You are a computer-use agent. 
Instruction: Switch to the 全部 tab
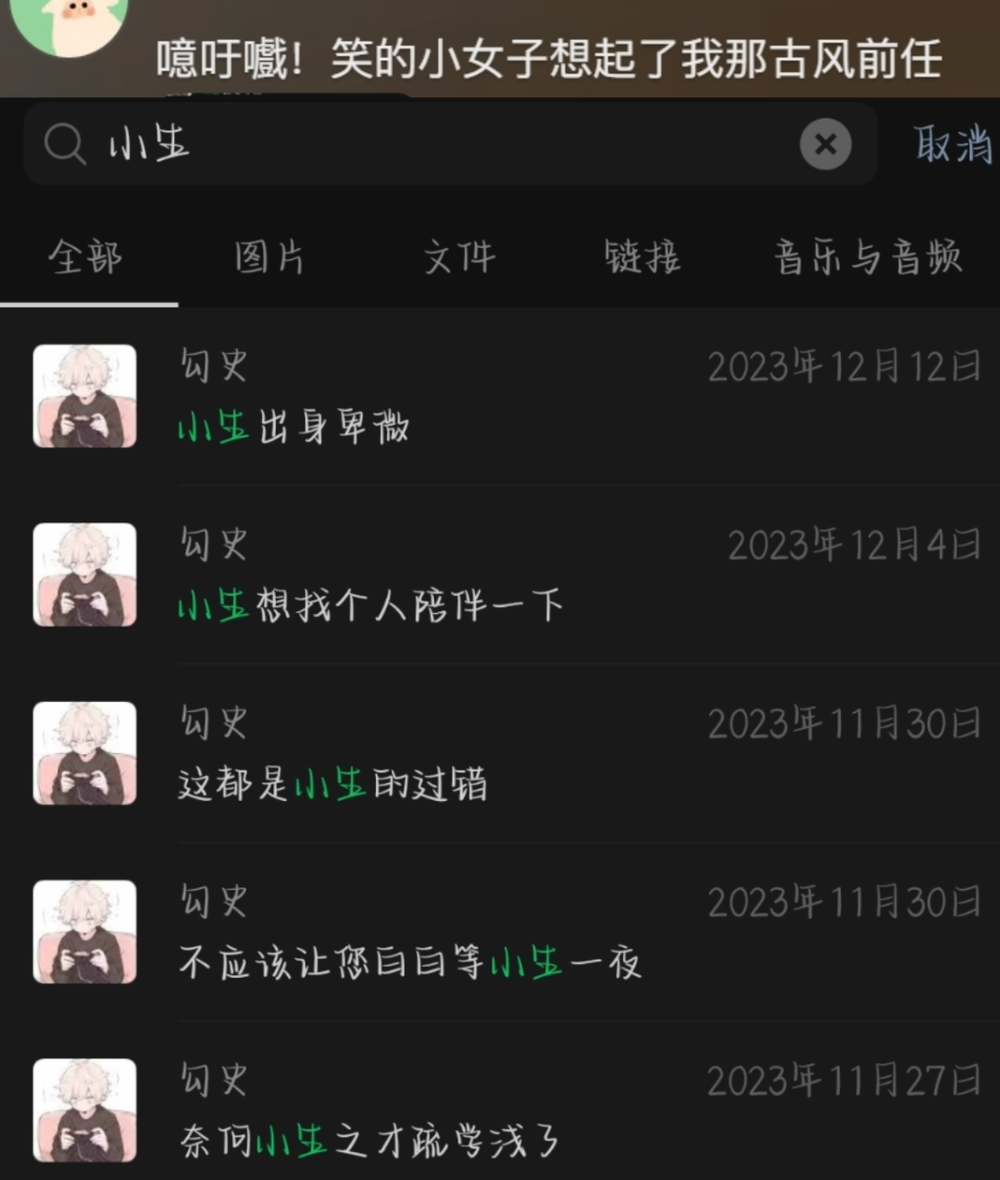click(86, 258)
